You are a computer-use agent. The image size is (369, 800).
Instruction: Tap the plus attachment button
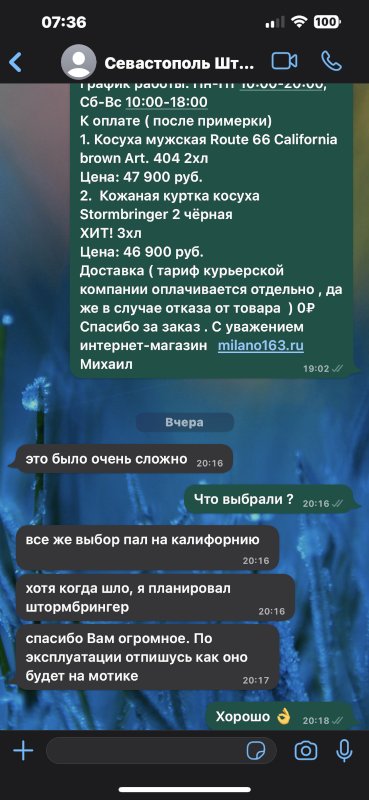[x=23, y=751]
